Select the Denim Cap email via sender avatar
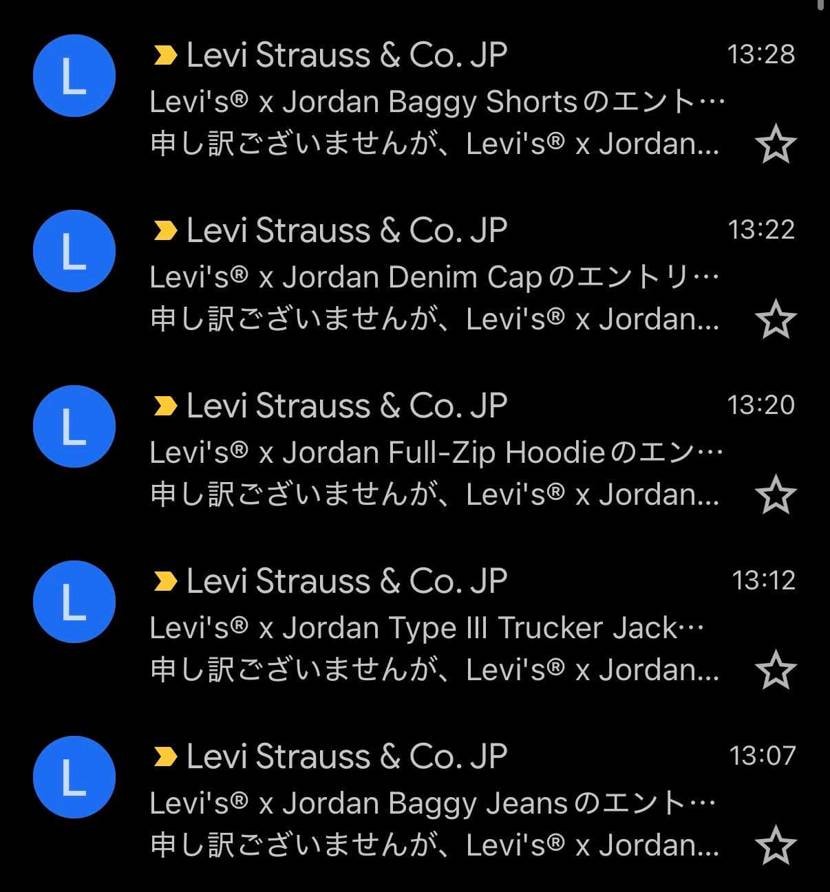This screenshot has height=892, width=830. (74, 252)
